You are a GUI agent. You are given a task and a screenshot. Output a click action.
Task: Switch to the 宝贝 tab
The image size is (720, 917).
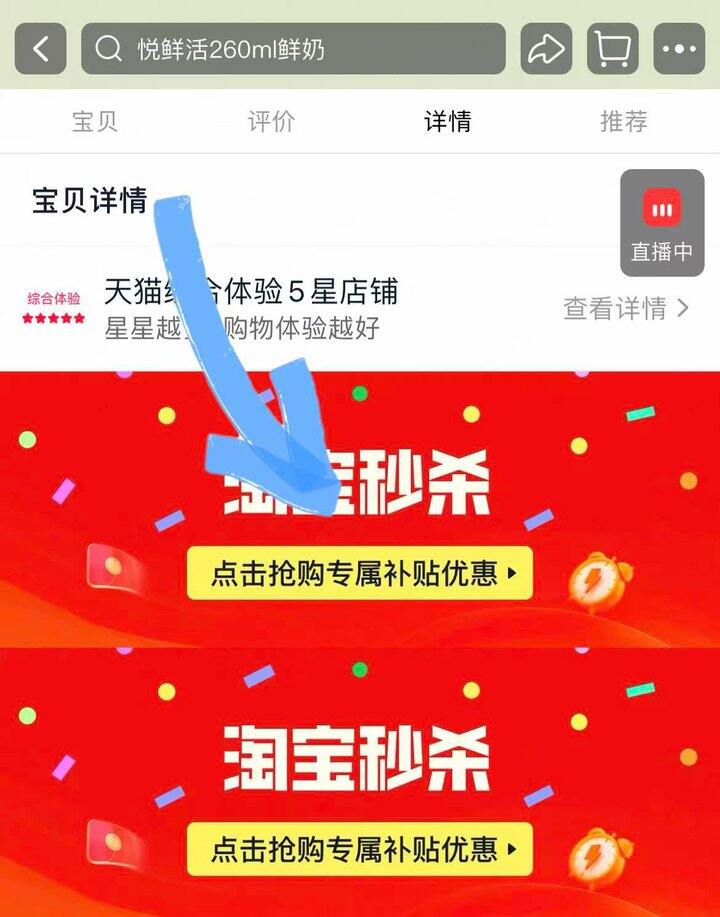[x=95, y=122]
